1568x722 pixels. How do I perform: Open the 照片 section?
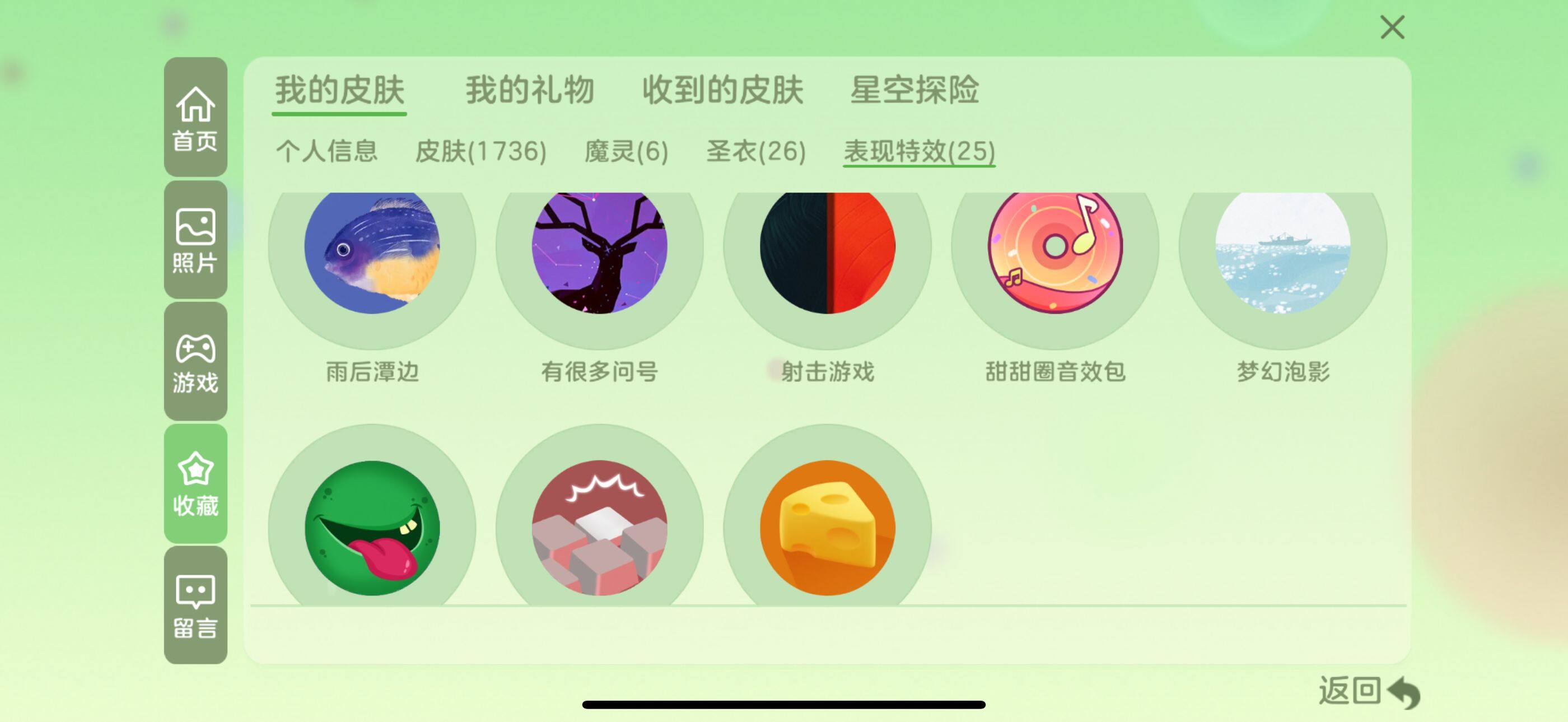pos(195,240)
